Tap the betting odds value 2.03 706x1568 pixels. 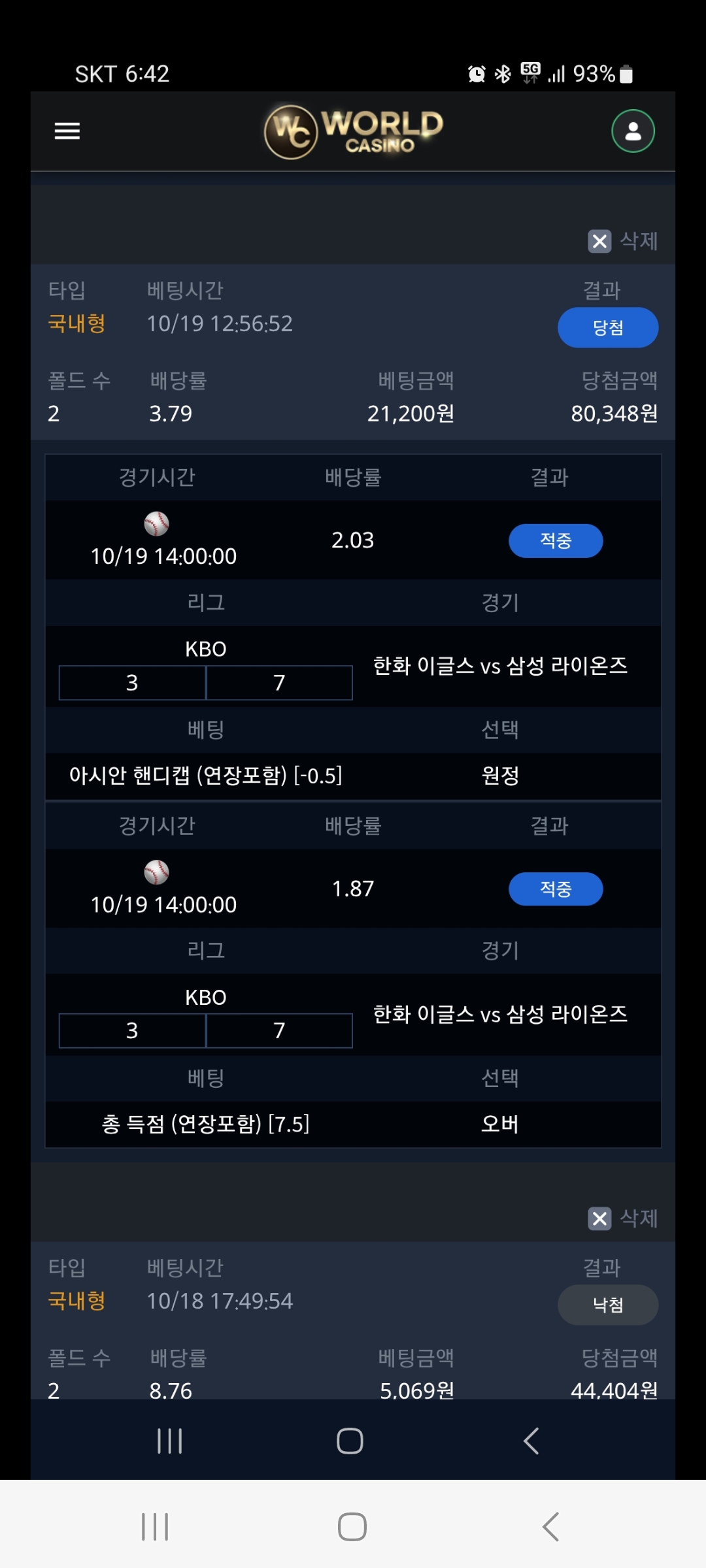coord(353,540)
